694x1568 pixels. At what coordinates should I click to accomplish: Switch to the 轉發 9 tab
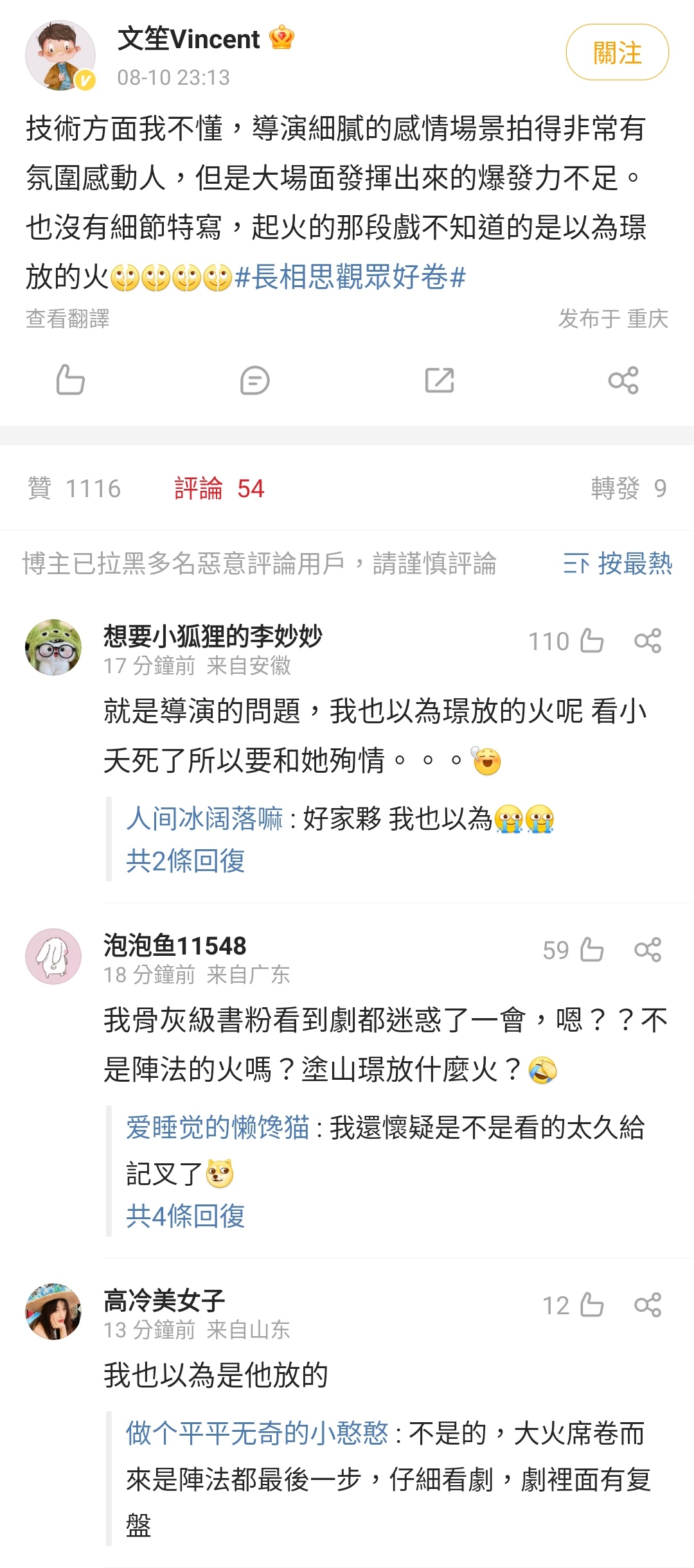pyautogui.click(x=628, y=489)
